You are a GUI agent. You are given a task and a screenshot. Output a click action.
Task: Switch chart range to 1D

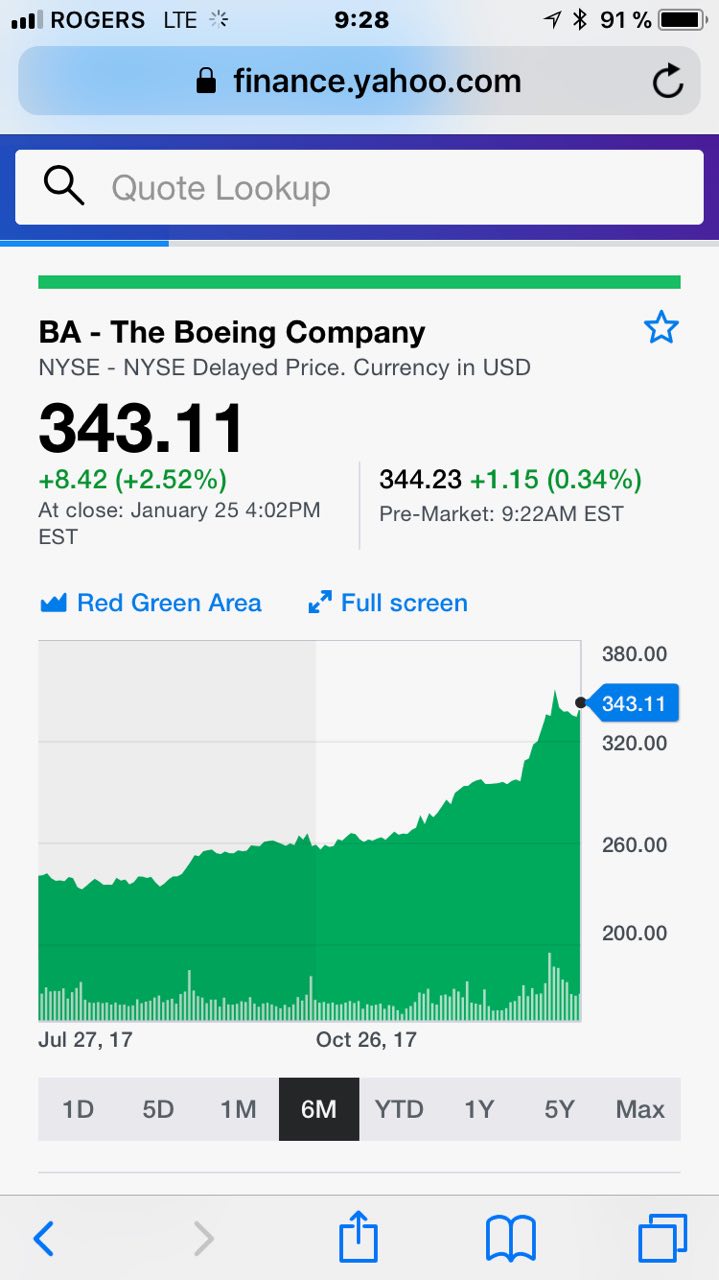click(78, 1109)
